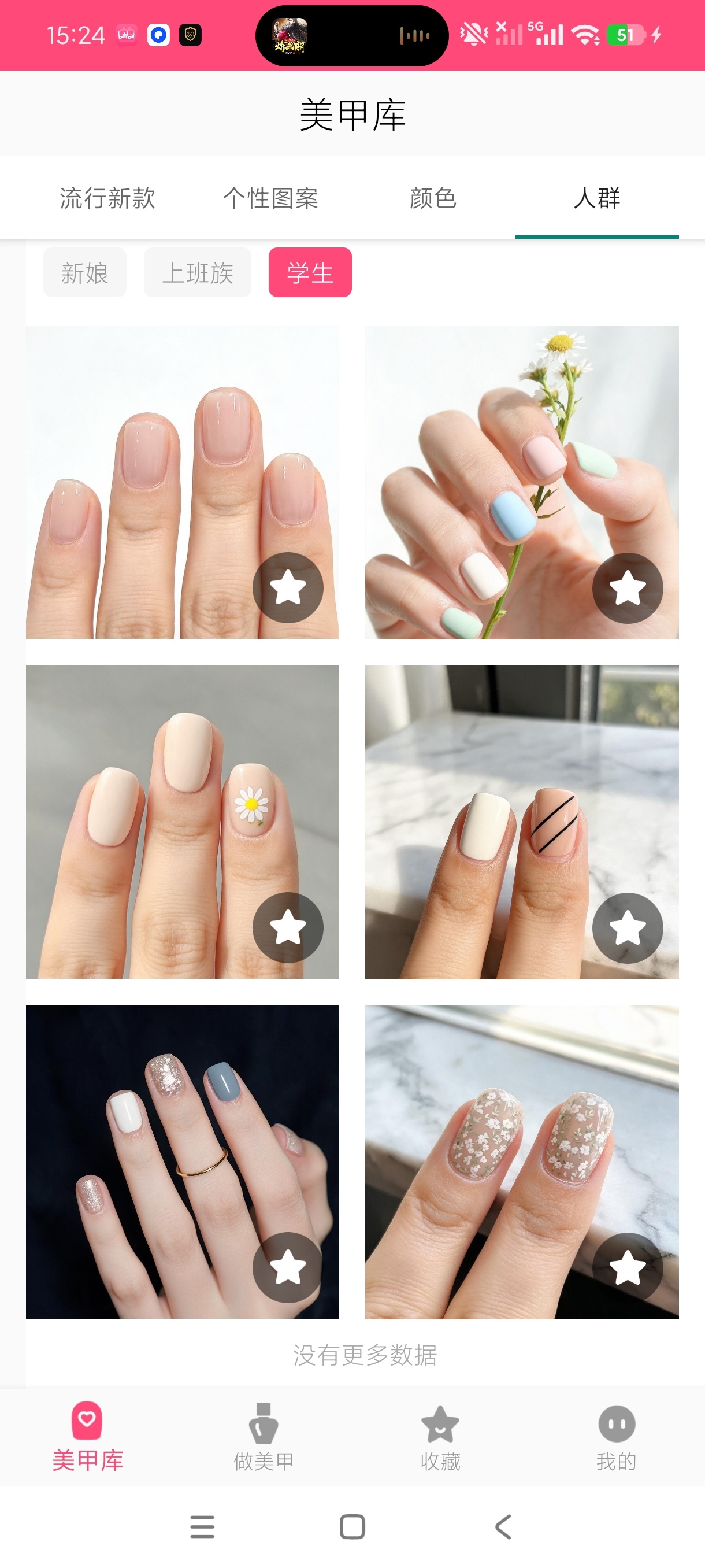Favorite the sheer nude pink nails

point(288,587)
